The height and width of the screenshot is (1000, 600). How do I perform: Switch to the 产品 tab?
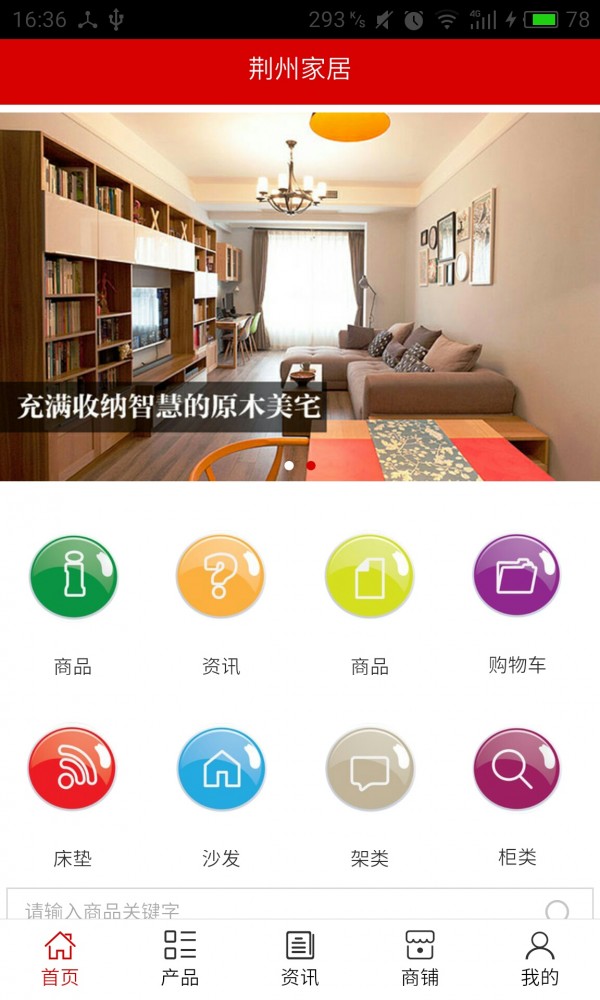(x=180, y=959)
